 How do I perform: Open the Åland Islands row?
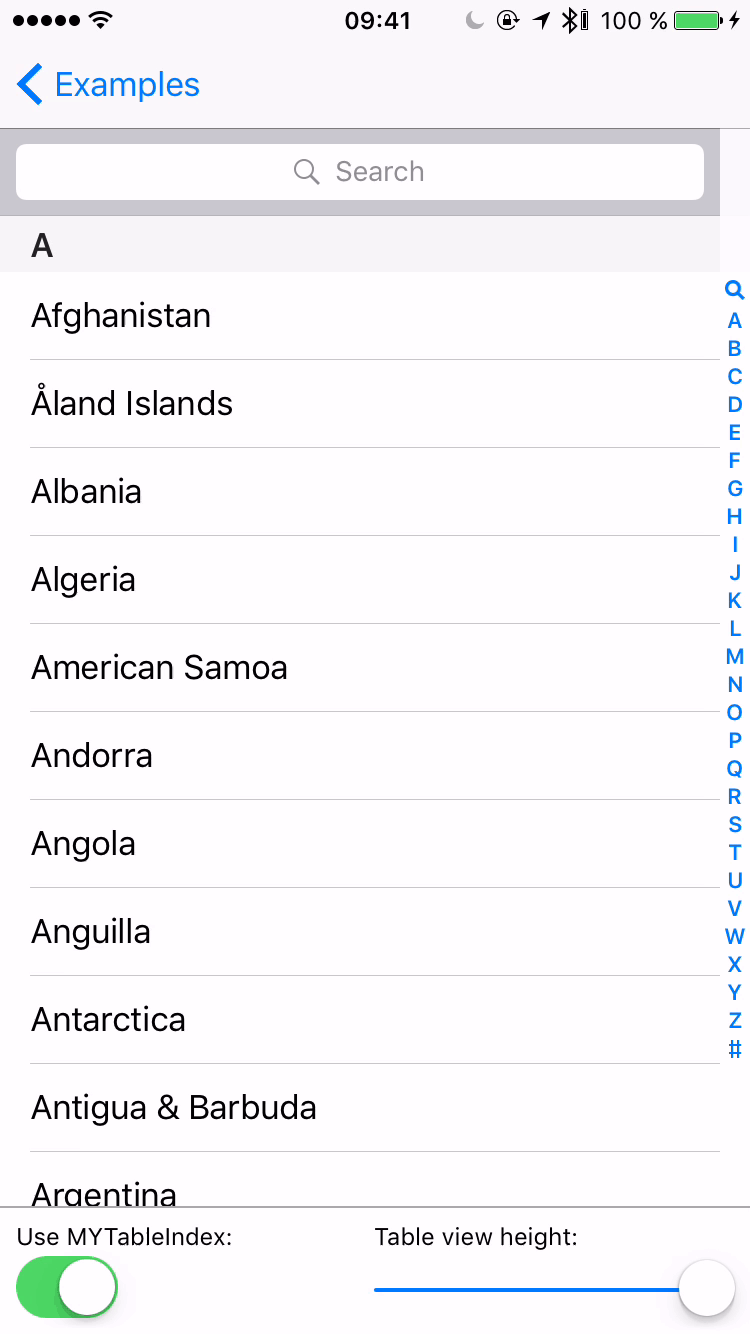[x=360, y=404]
